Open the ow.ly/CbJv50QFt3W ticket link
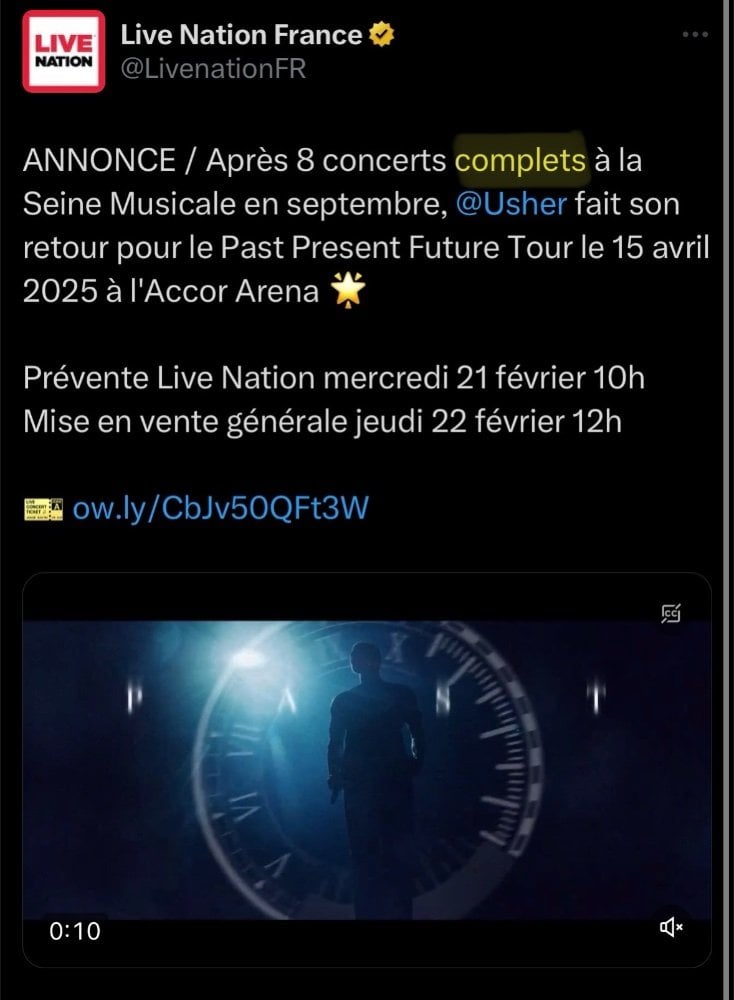This screenshot has width=734, height=1000. tap(221, 508)
